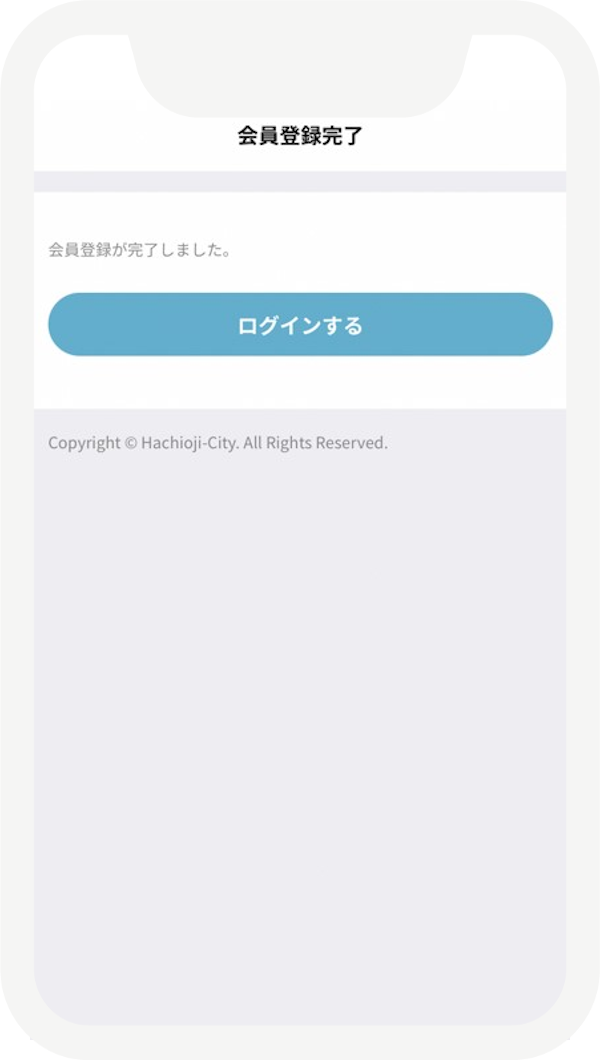The width and height of the screenshot is (600, 1060).
Task: Tap the ログインする button
Action: [300, 325]
